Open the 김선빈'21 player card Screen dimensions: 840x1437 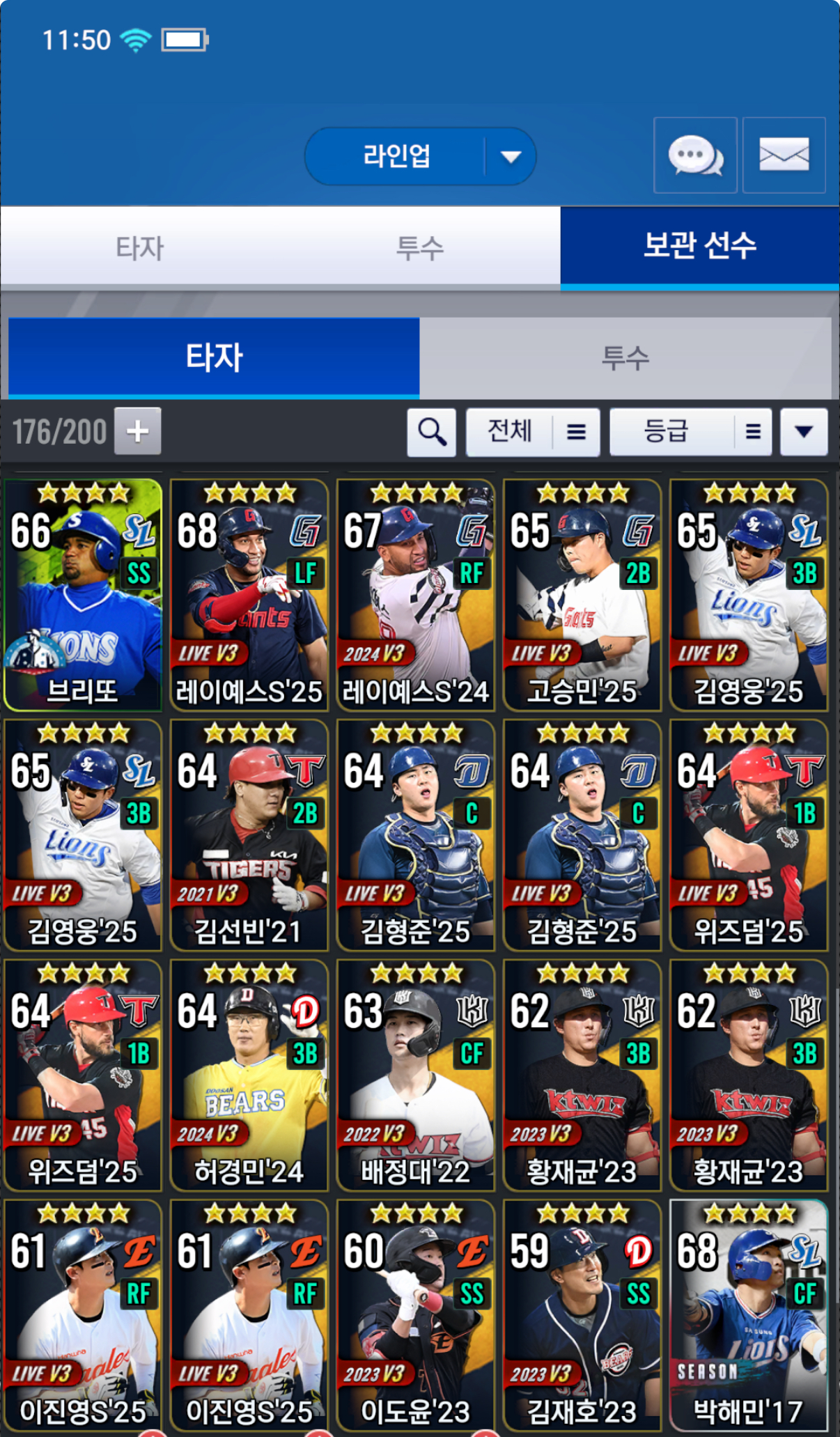tap(249, 835)
